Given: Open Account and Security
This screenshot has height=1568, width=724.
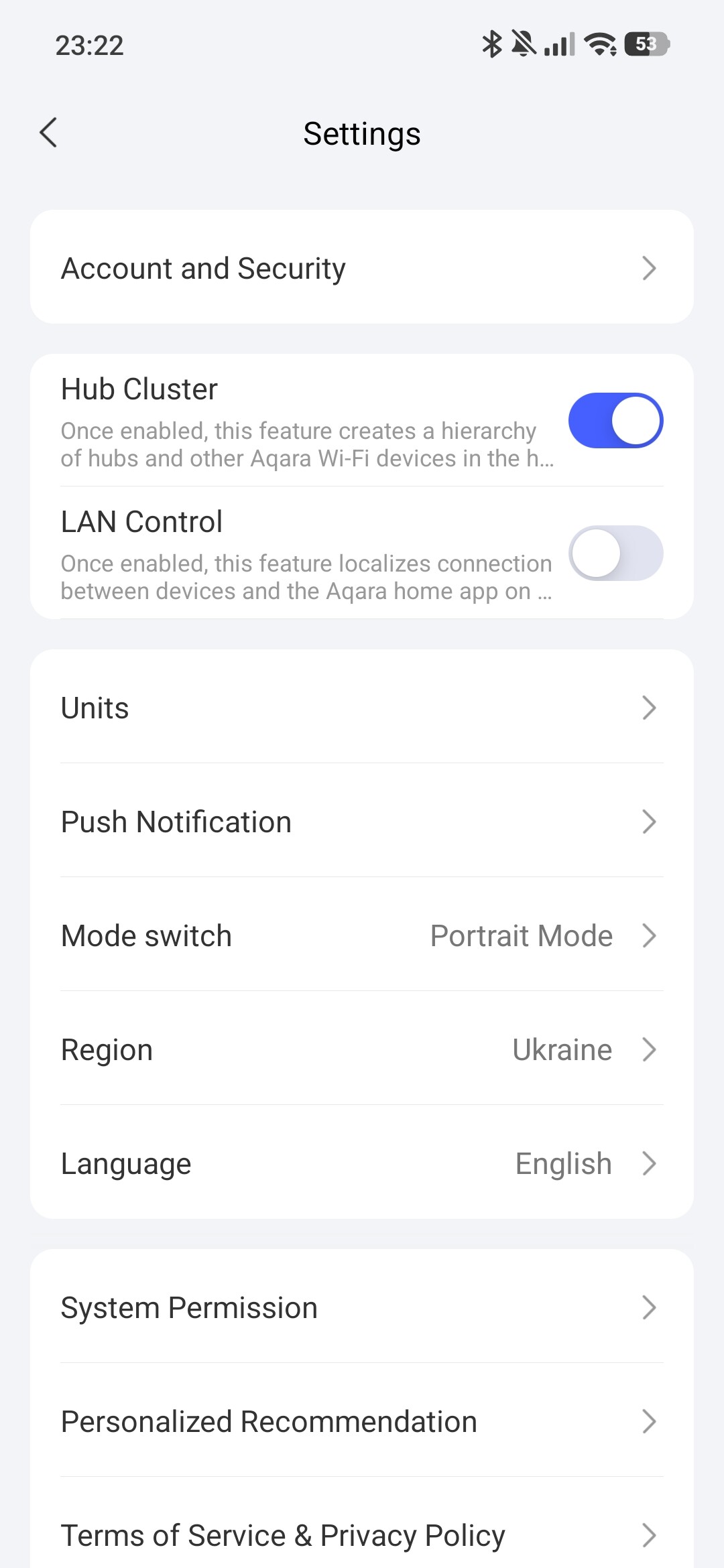Looking at the screenshot, I should (361, 268).
